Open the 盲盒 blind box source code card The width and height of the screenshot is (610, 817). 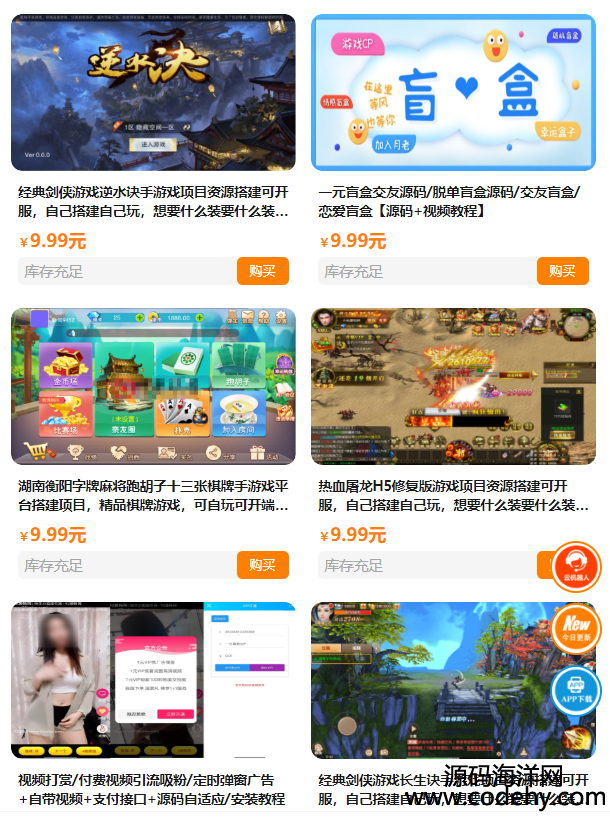(453, 93)
